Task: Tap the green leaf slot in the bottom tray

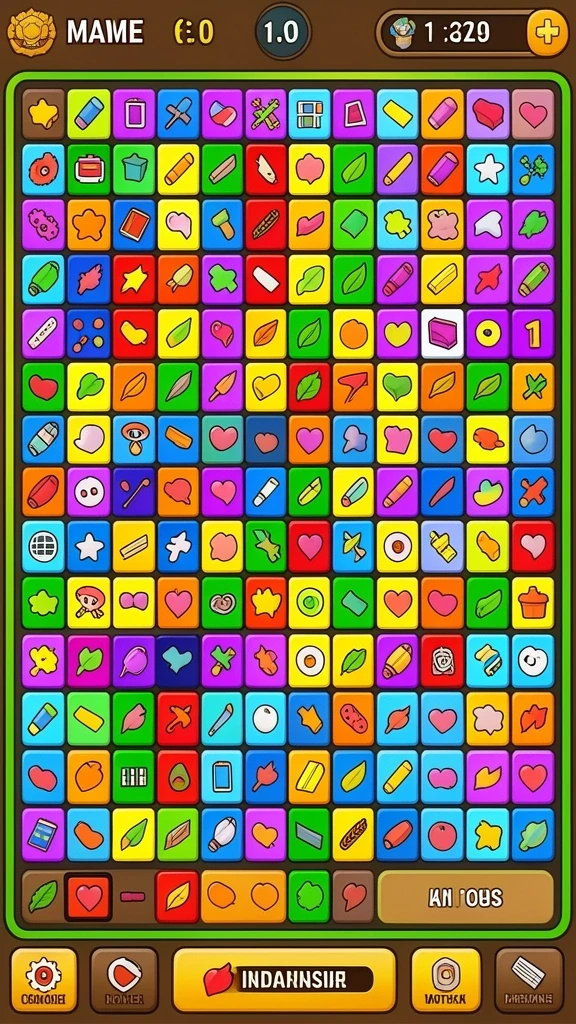Action: pos(43,897)
